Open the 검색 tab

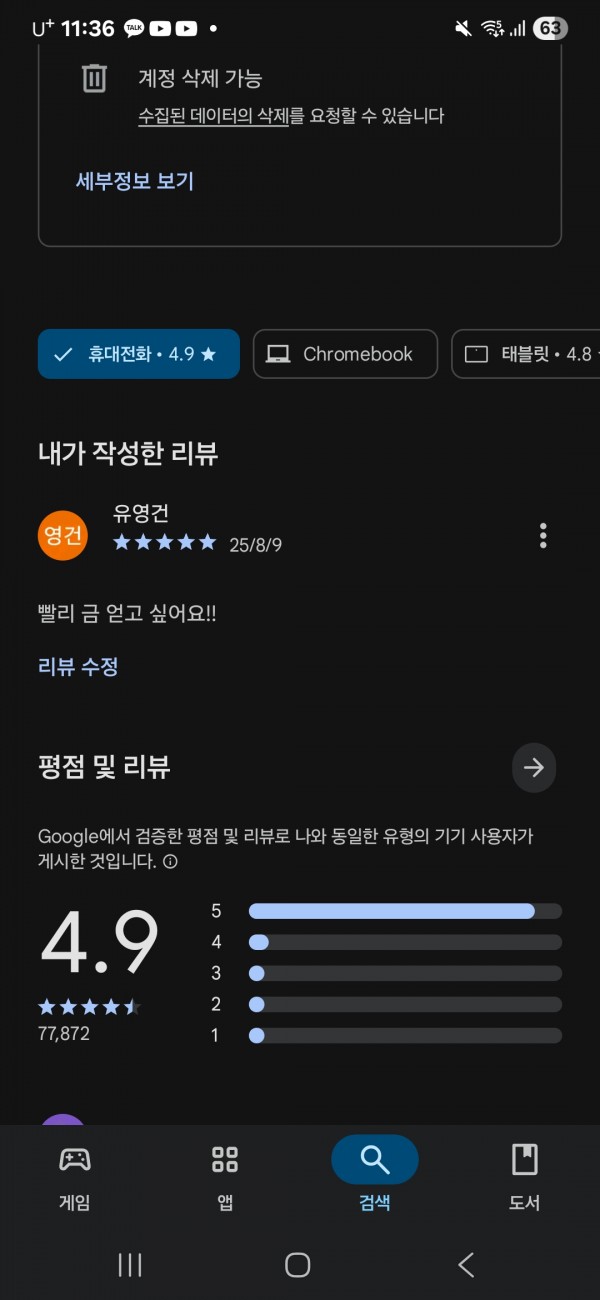click(x=375, y=1178)
